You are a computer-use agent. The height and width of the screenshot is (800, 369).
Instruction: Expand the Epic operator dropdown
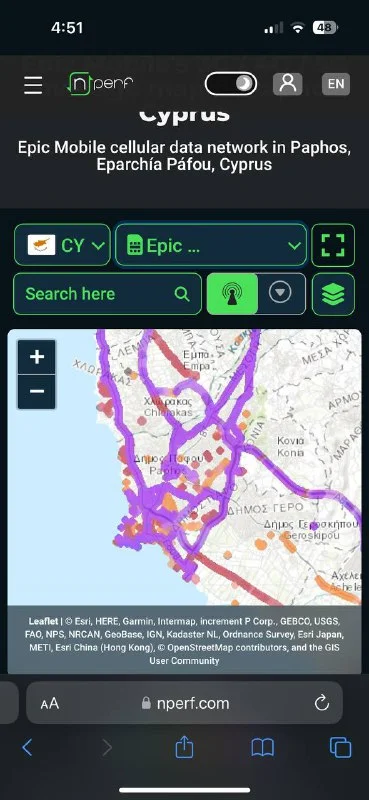click(x=211, y=245)
